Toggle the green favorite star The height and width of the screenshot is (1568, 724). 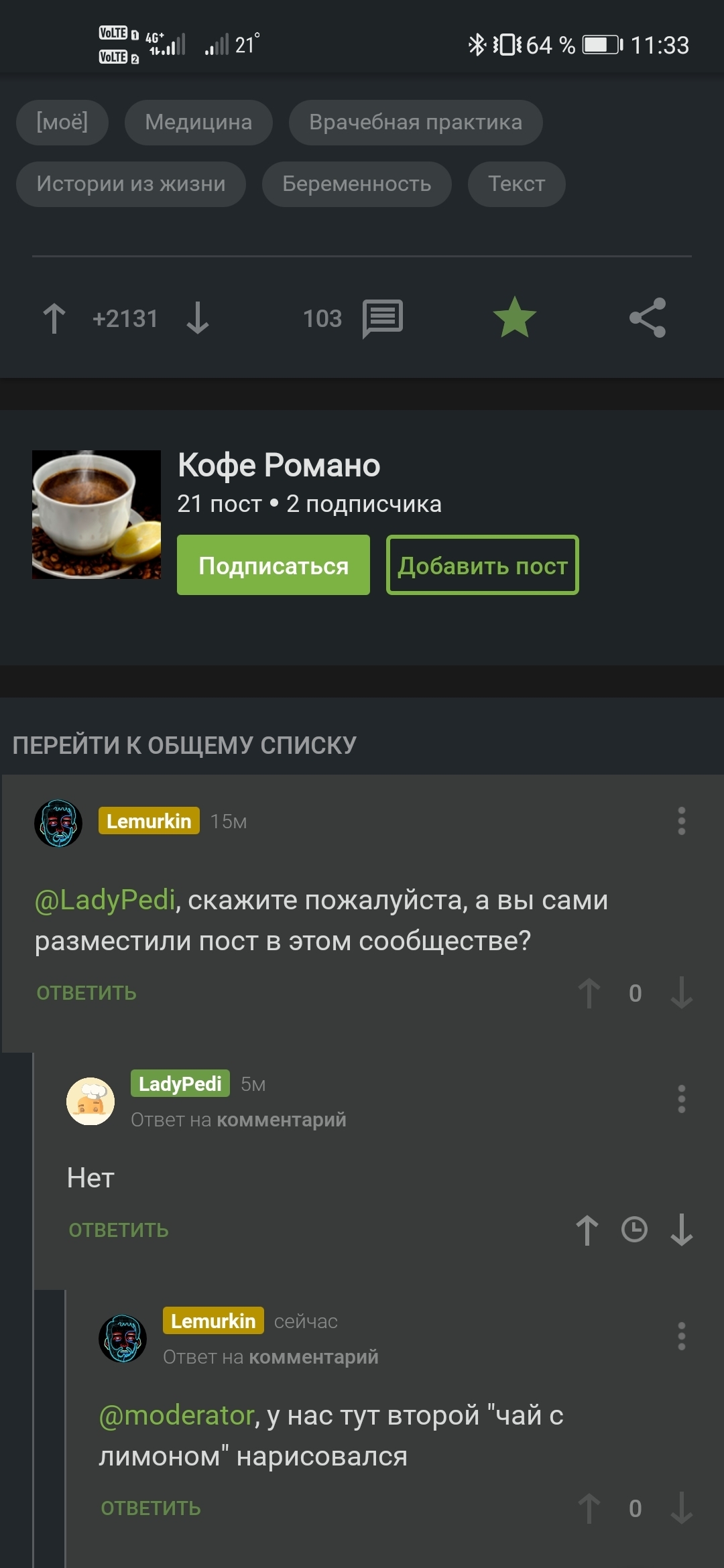click(x=514, y=318)
